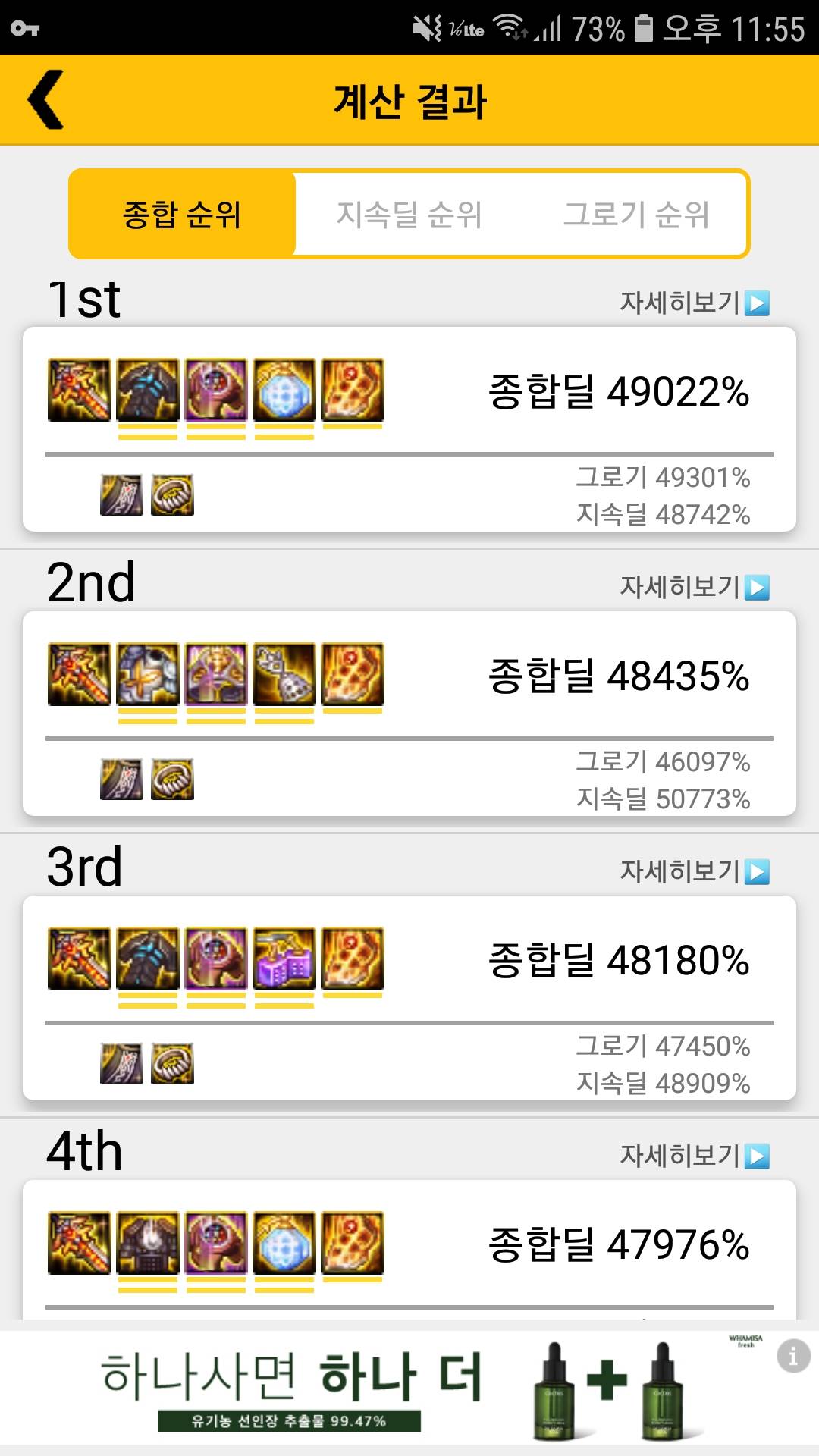
Task: Tap 자세히보기 next to 3rd
Action: (x=695, y=871)
